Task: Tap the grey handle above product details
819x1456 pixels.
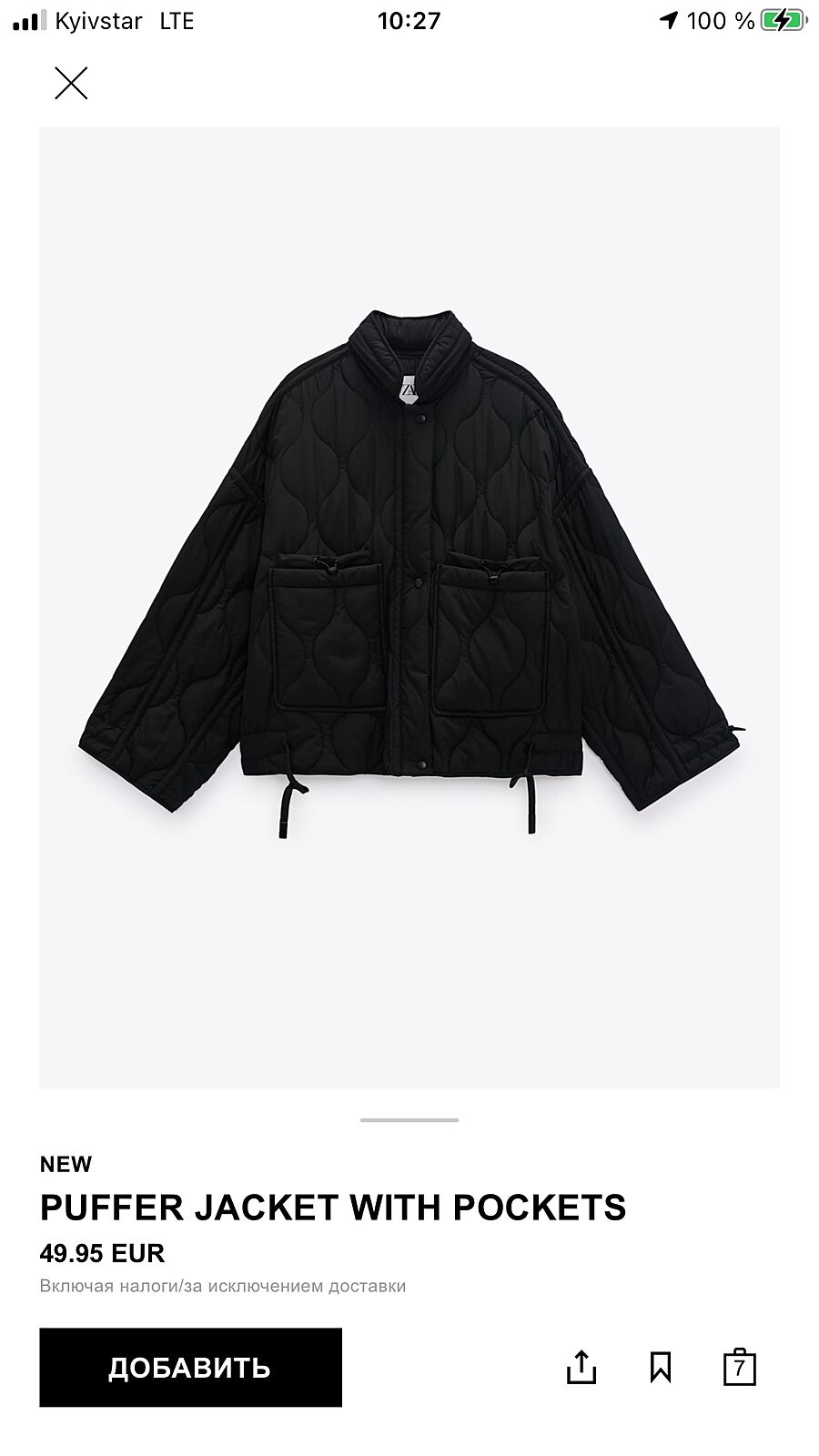Action: tap(409, 1119)
